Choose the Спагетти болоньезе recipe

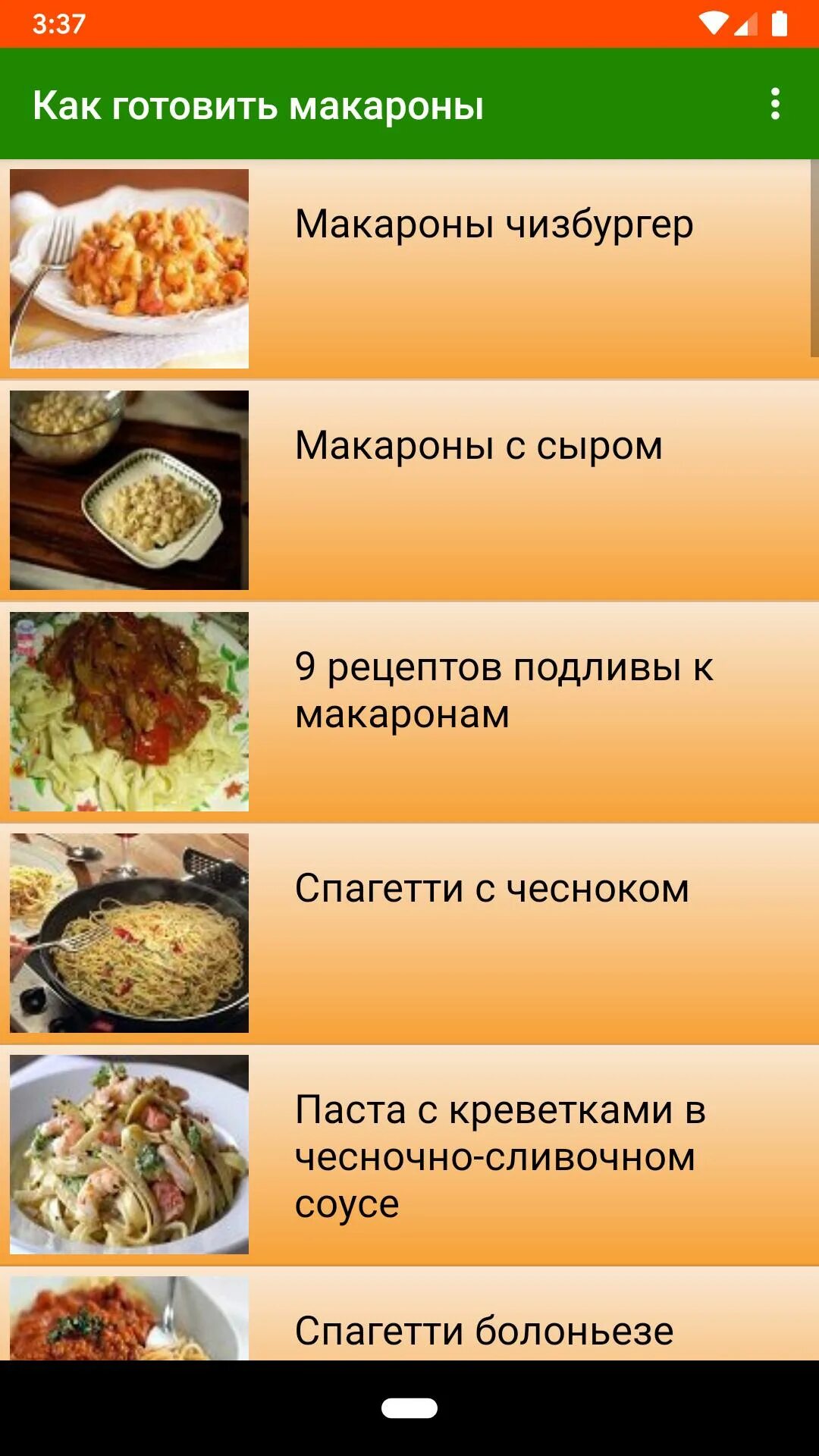(x=409, y=1313)
